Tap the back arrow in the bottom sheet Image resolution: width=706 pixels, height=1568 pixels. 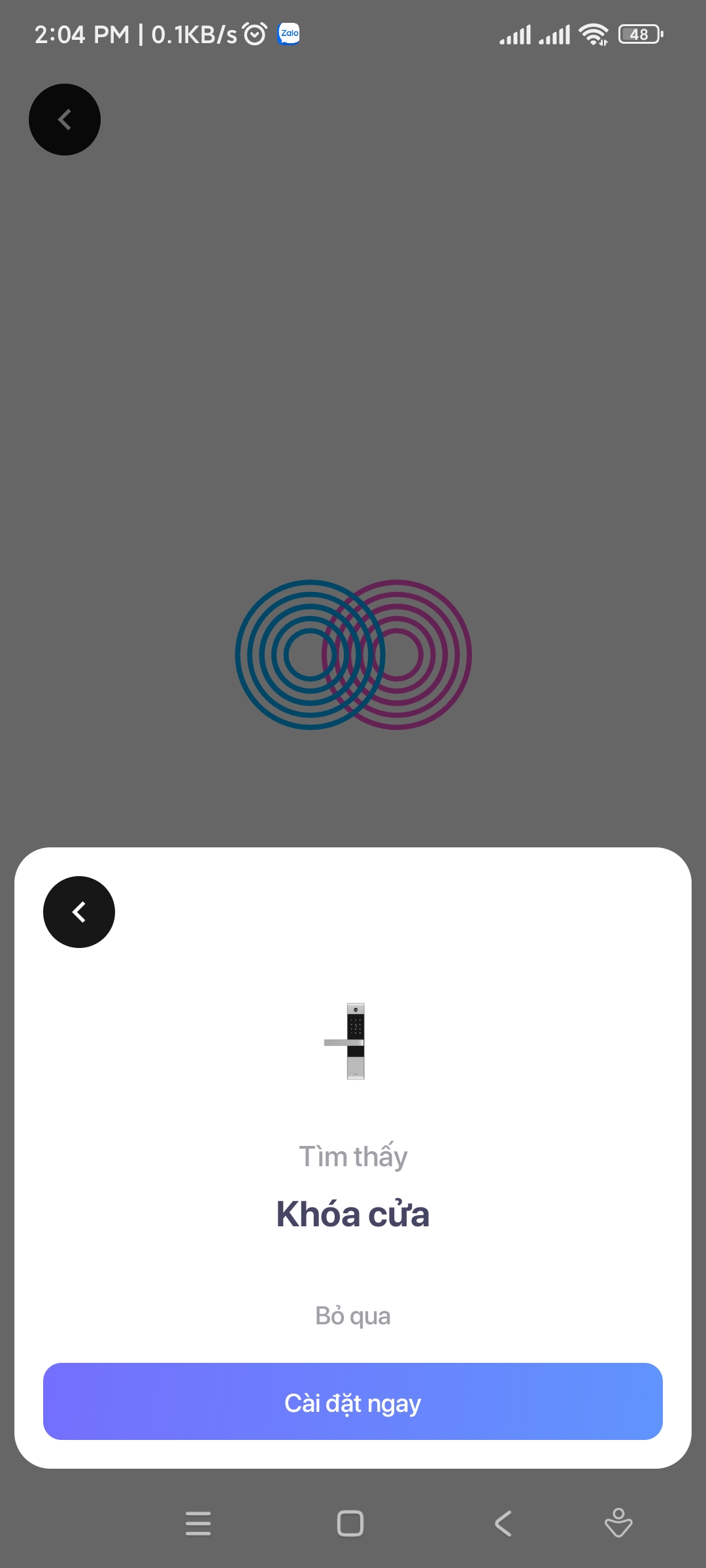pyautogui.click(x=79, y=911)
